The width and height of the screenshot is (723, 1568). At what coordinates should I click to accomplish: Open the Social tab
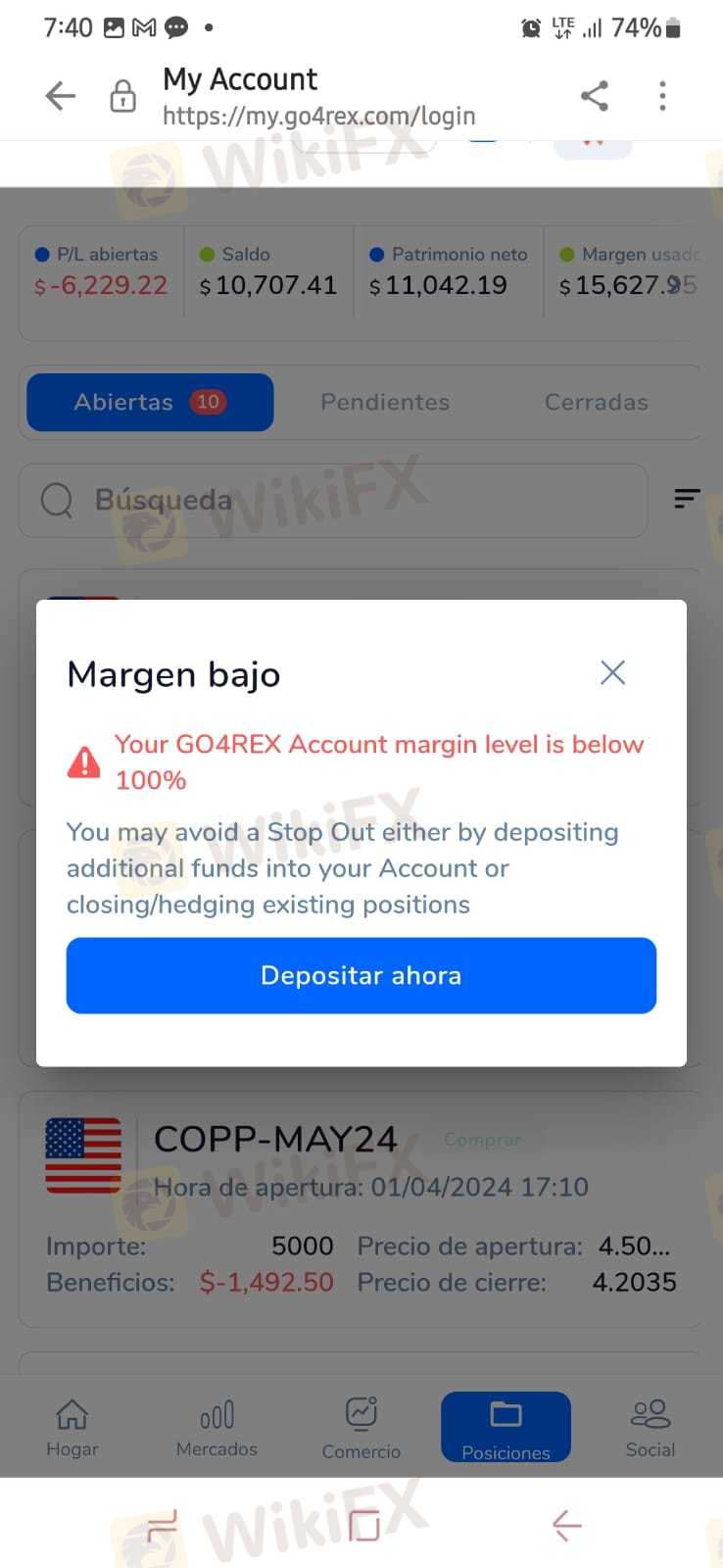point(651,1428)
